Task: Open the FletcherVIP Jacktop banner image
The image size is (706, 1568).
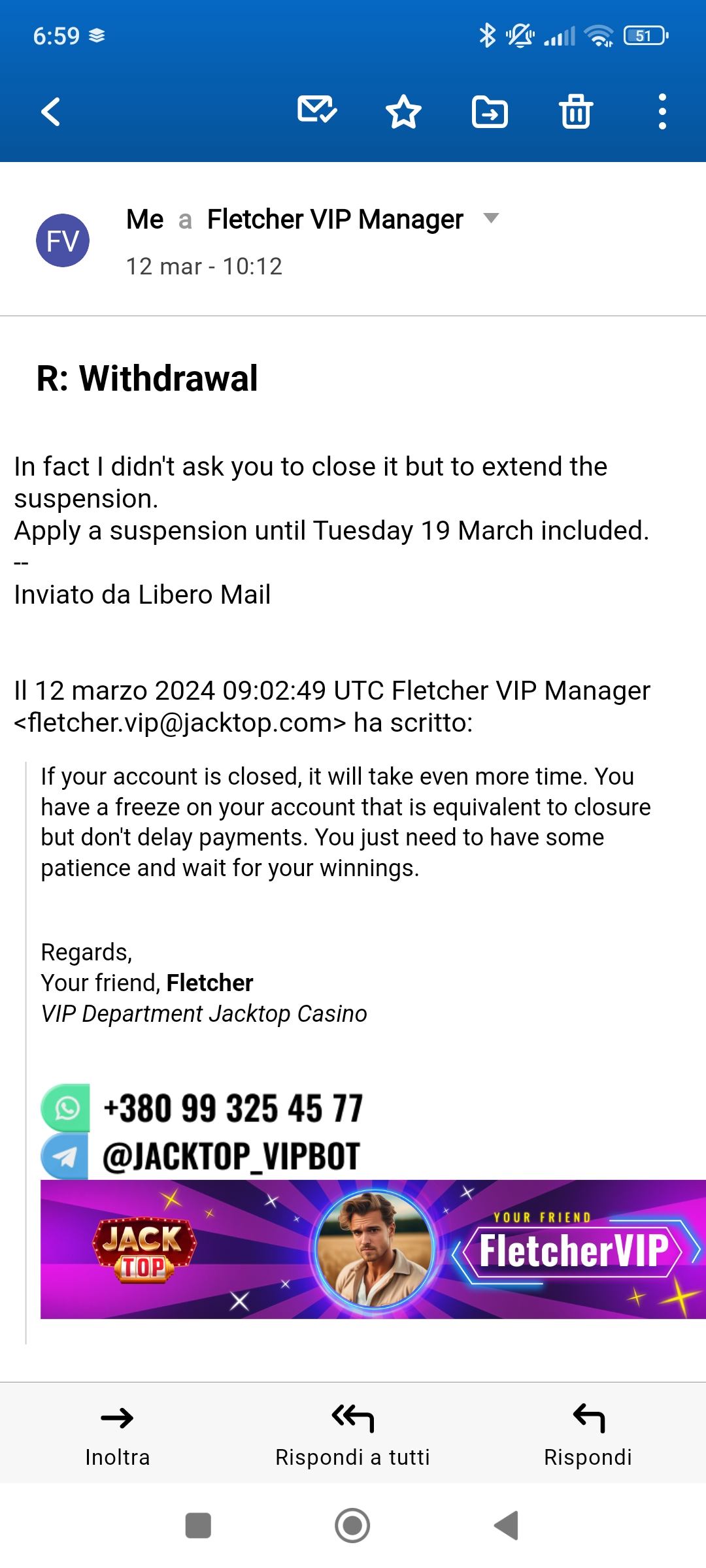Action: pos(373,1249)
